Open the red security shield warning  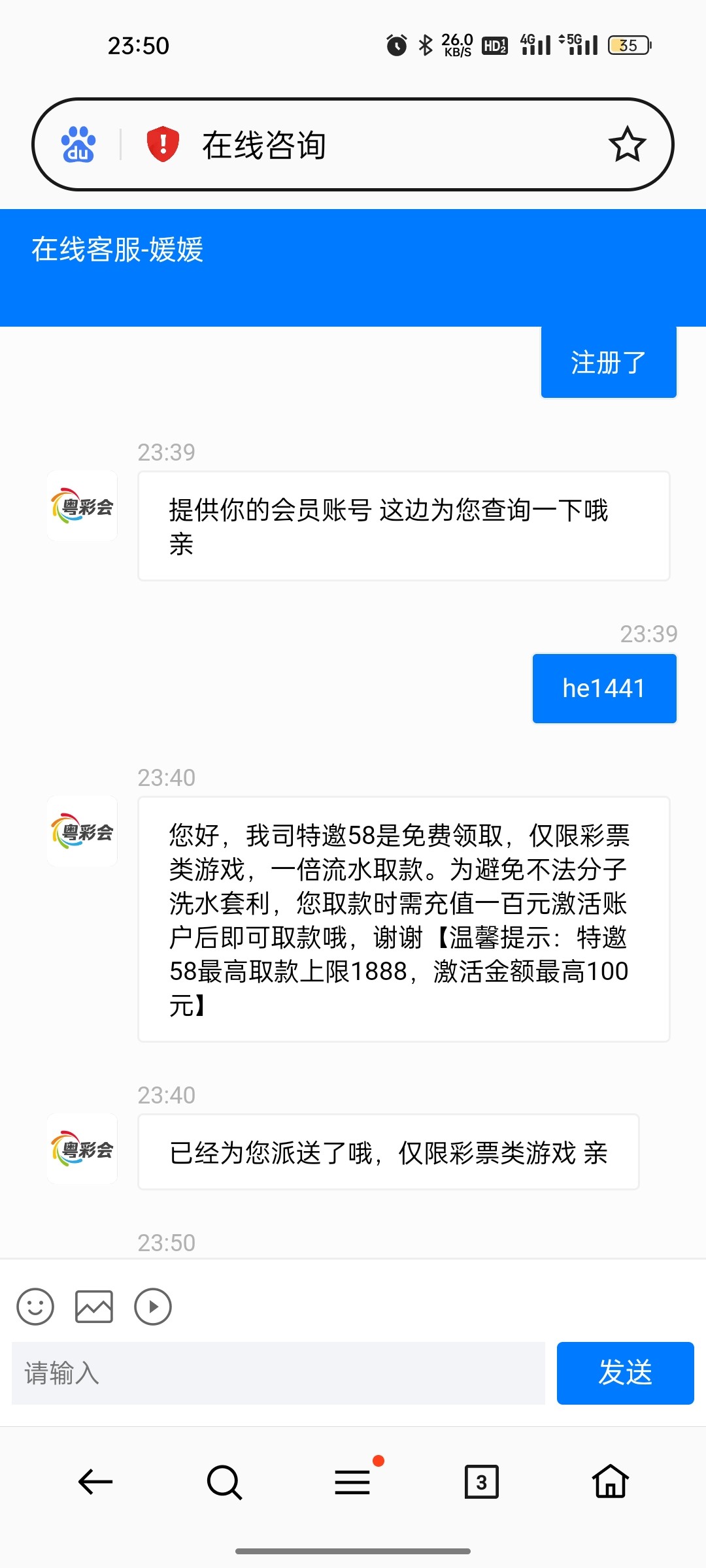[x=163, y=144]
